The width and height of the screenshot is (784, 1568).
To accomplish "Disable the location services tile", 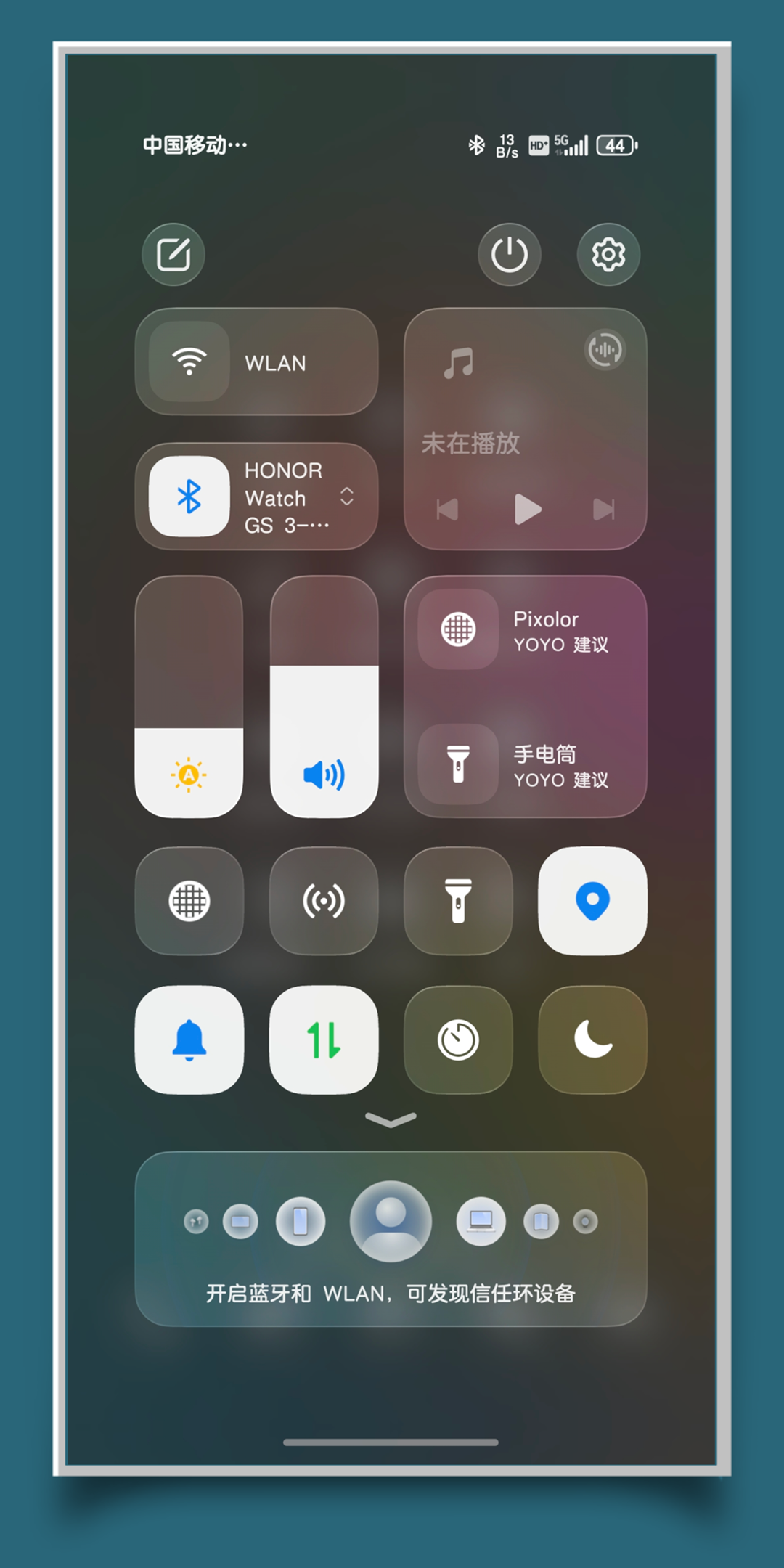I will (592, 901).
